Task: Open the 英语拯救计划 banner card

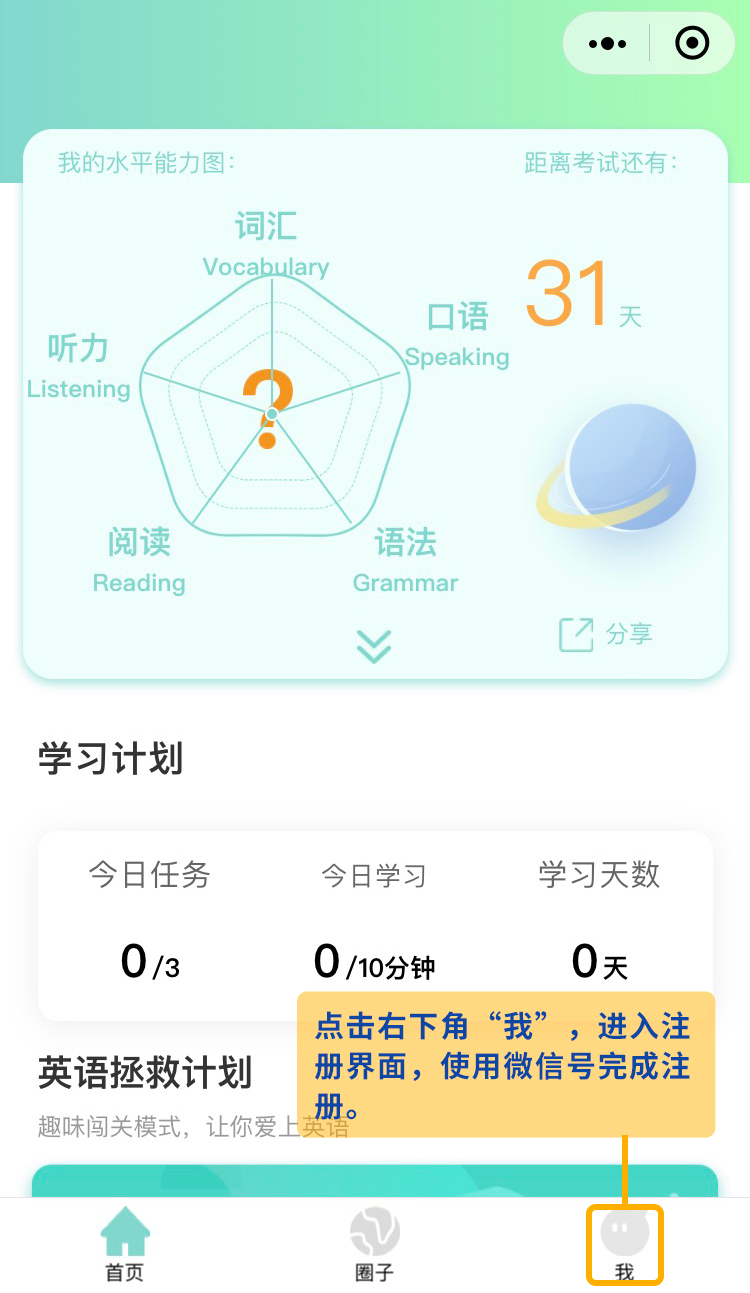Action: (x=160, y=1181)
